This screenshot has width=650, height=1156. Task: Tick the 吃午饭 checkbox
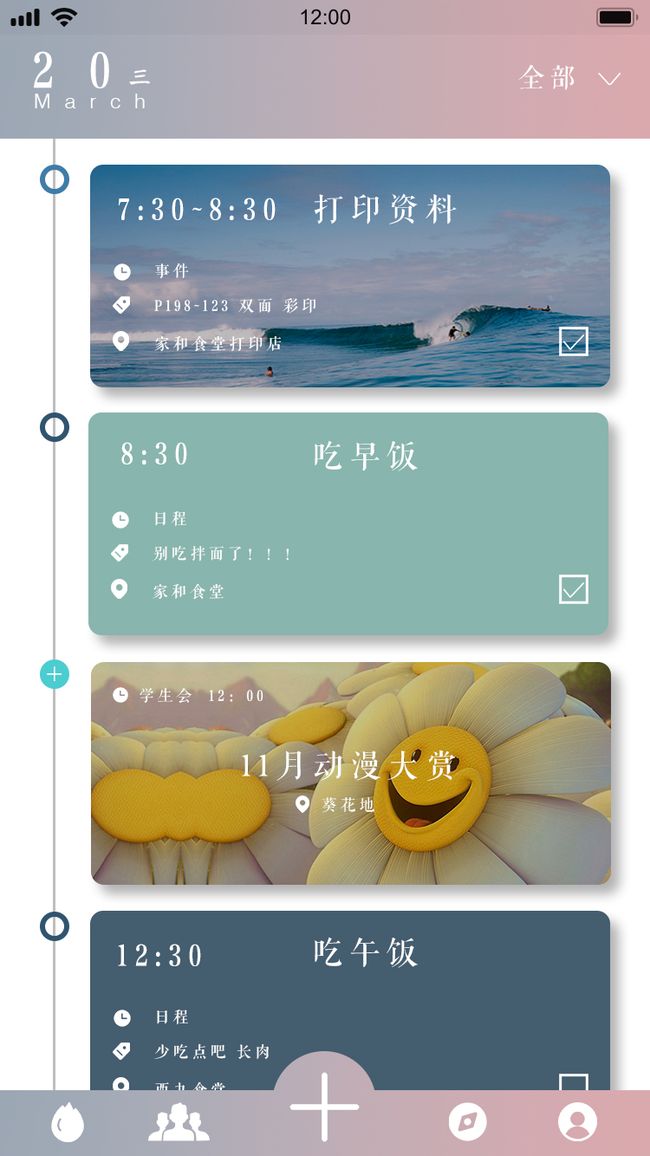tap(573, 1082)
